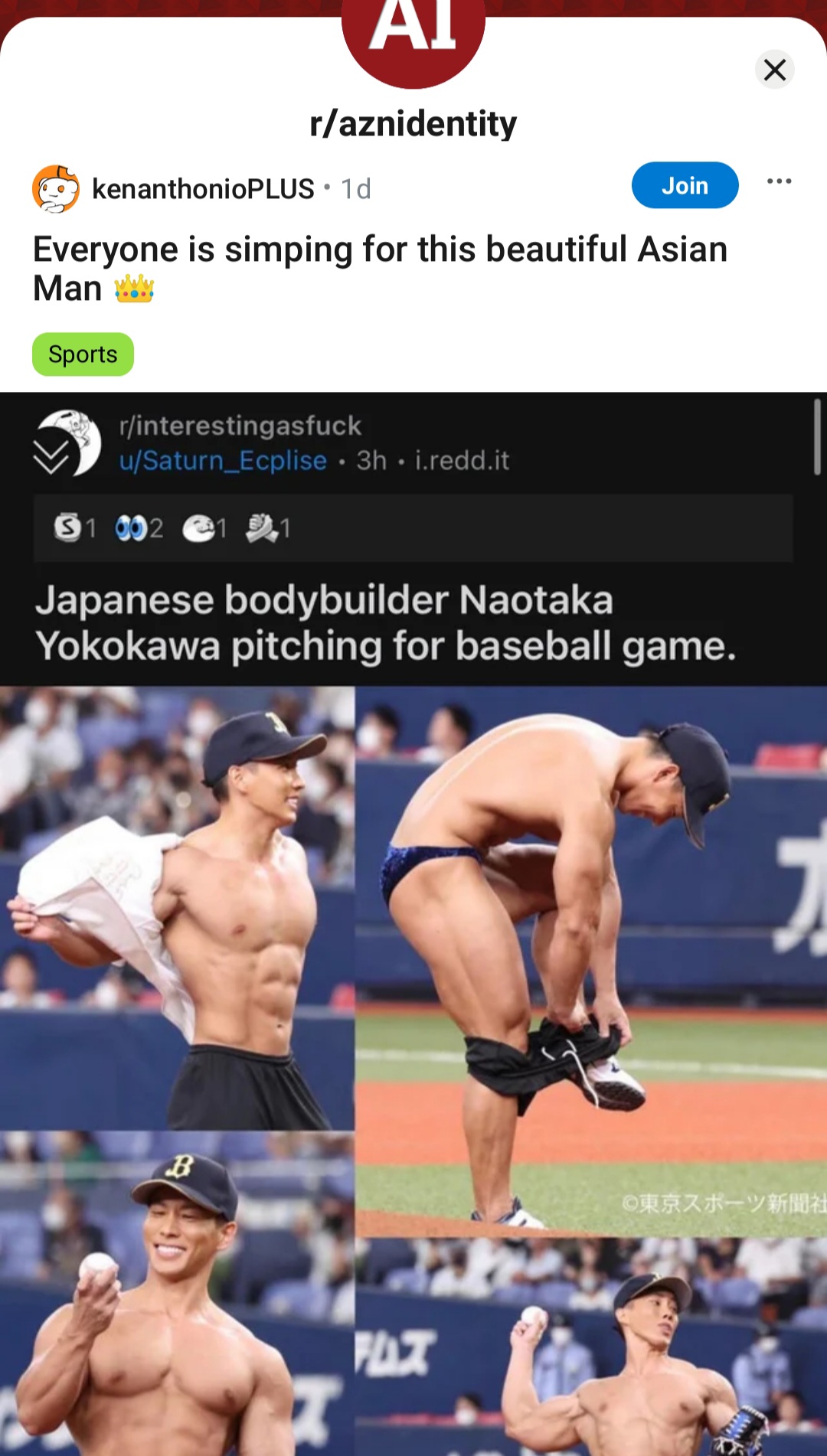Open the crossposted image
Viewport: 827px width, 1456px height.
coord(413,1070)
